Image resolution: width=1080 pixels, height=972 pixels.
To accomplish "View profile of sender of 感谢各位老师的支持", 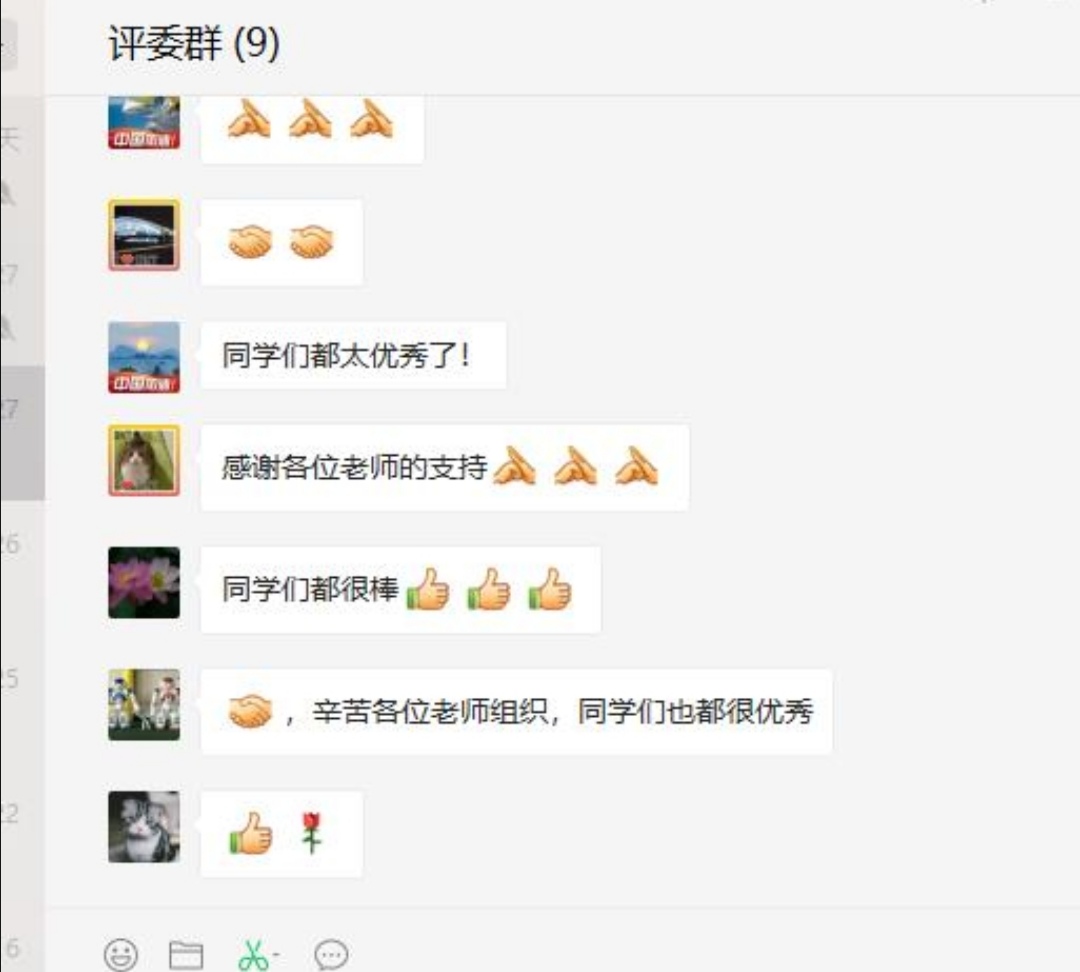I will click(x=144, y=460).
